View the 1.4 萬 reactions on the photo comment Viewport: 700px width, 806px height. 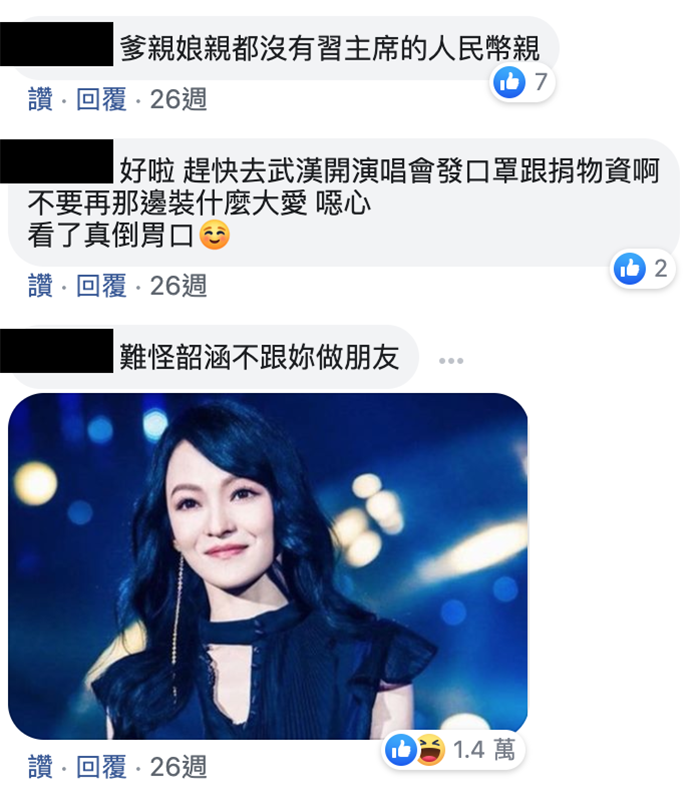(x=456, y=750)
